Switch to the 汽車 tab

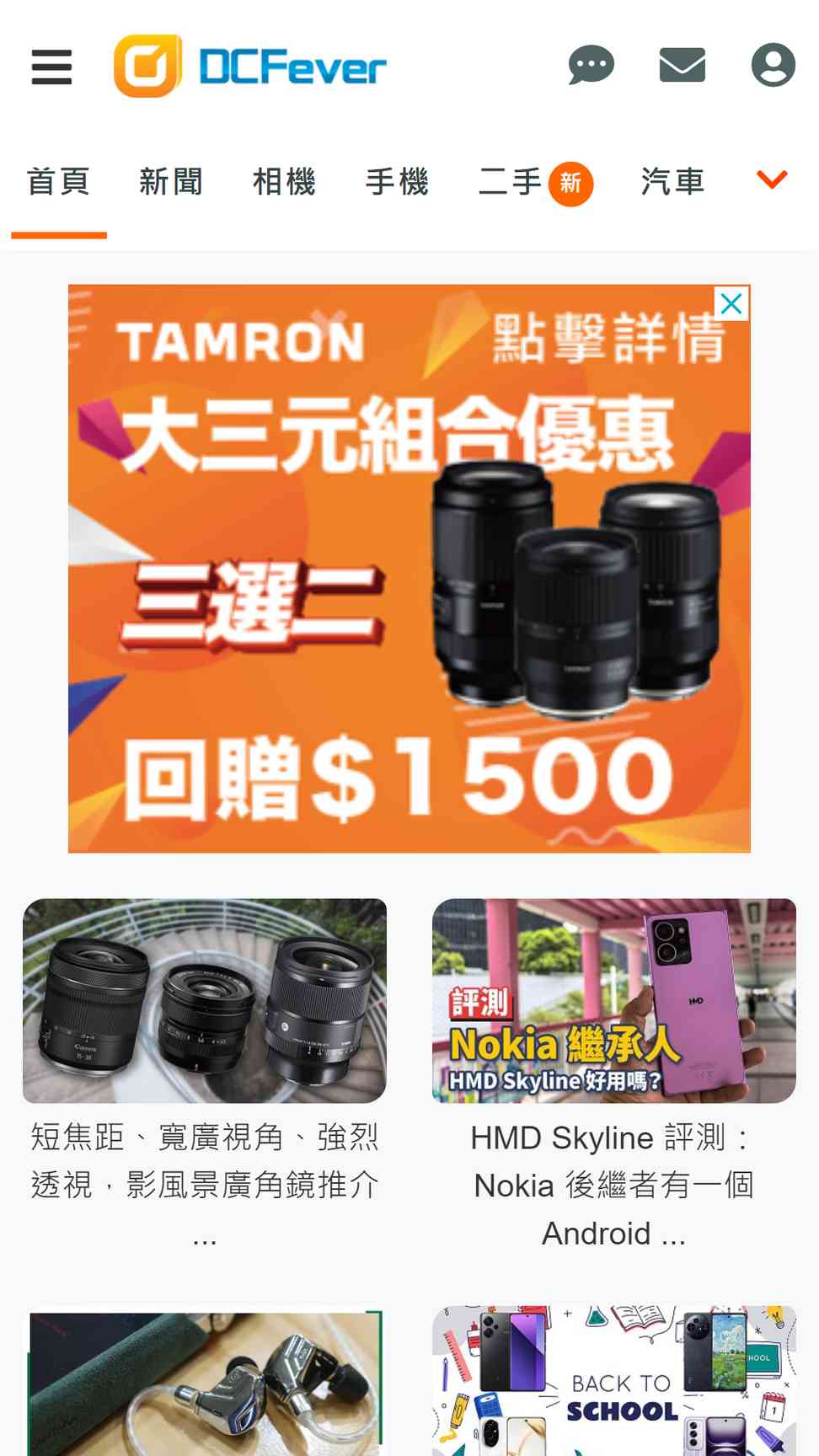672,182
